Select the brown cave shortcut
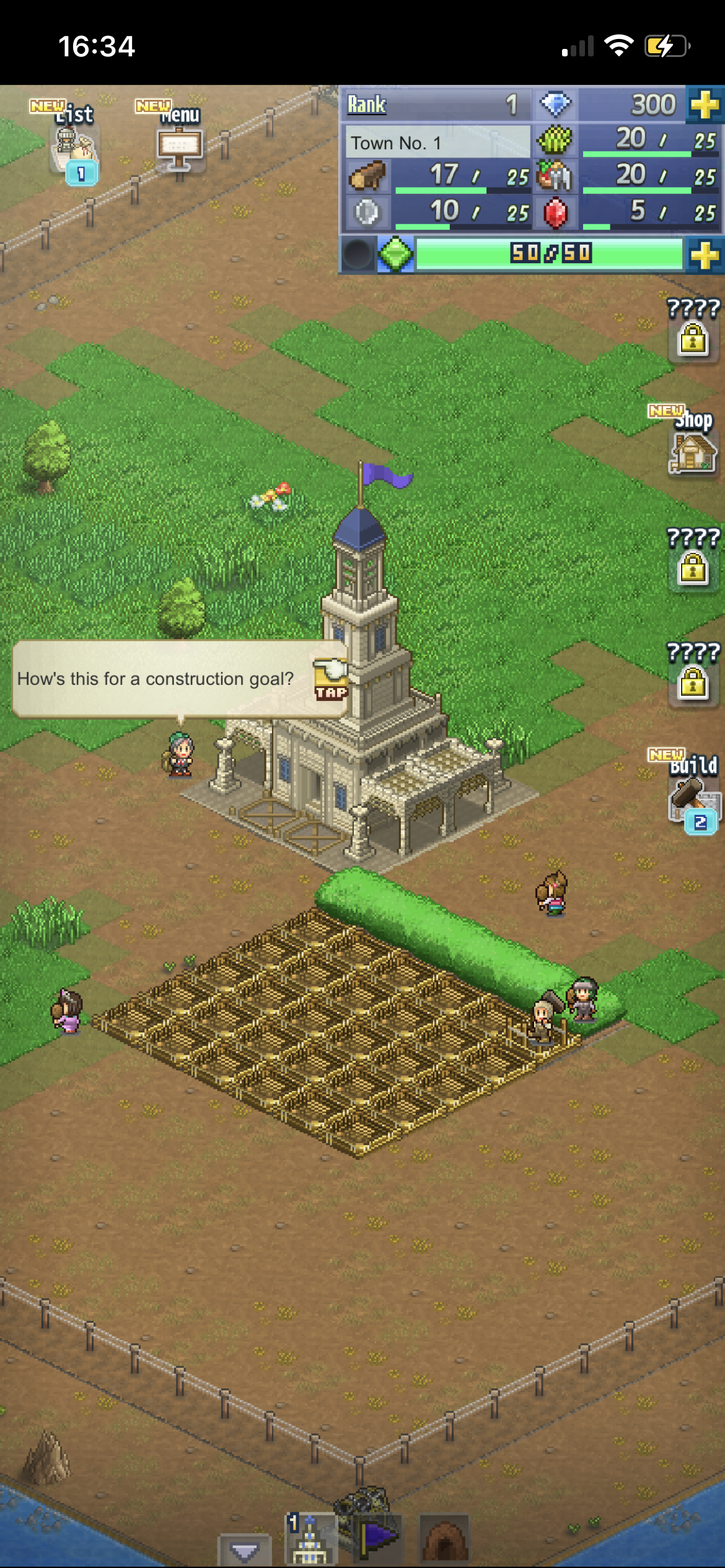The height and width of the screenshot is (1568, 725). coord(444,1540)
